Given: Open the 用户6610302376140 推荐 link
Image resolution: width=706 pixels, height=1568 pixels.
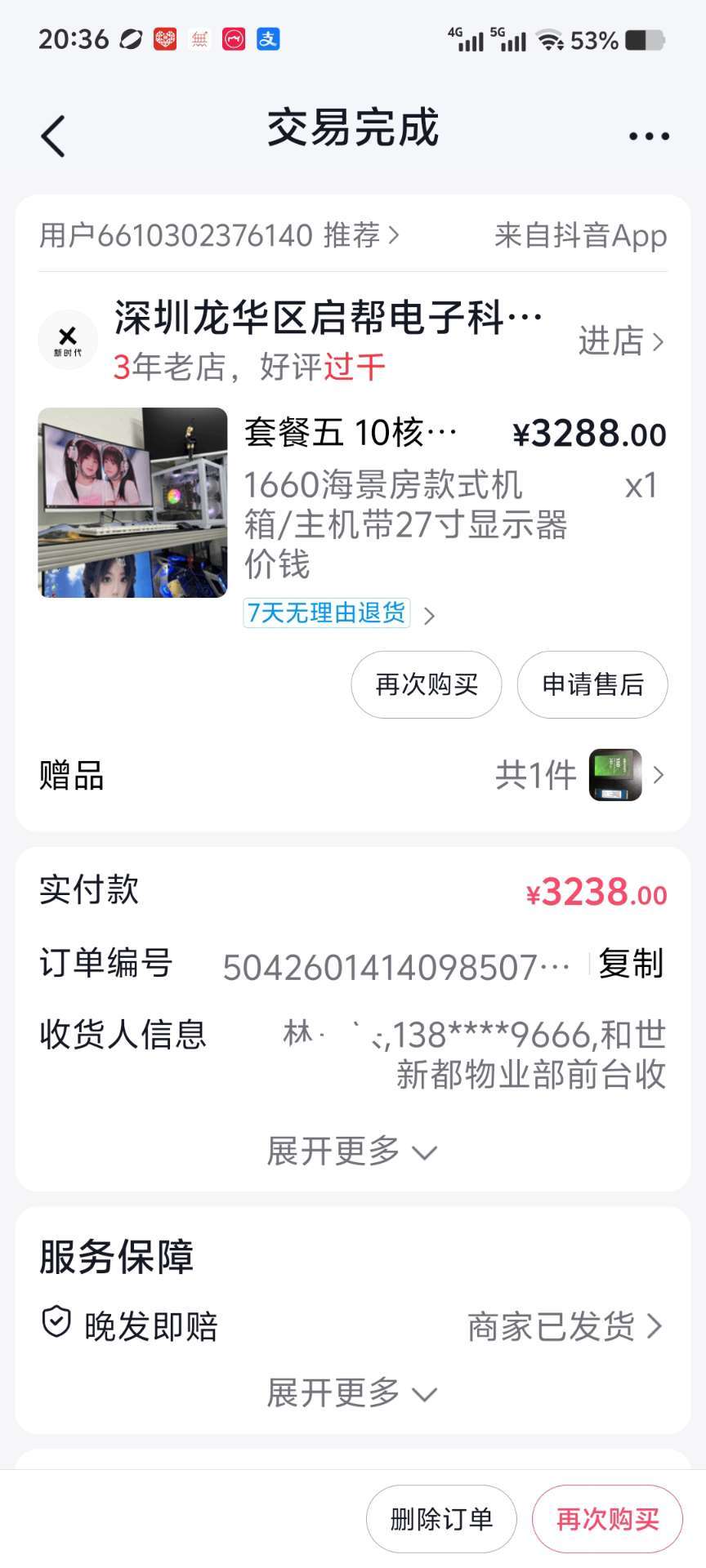Looking at the screenshot, I should tap(219, 236).
